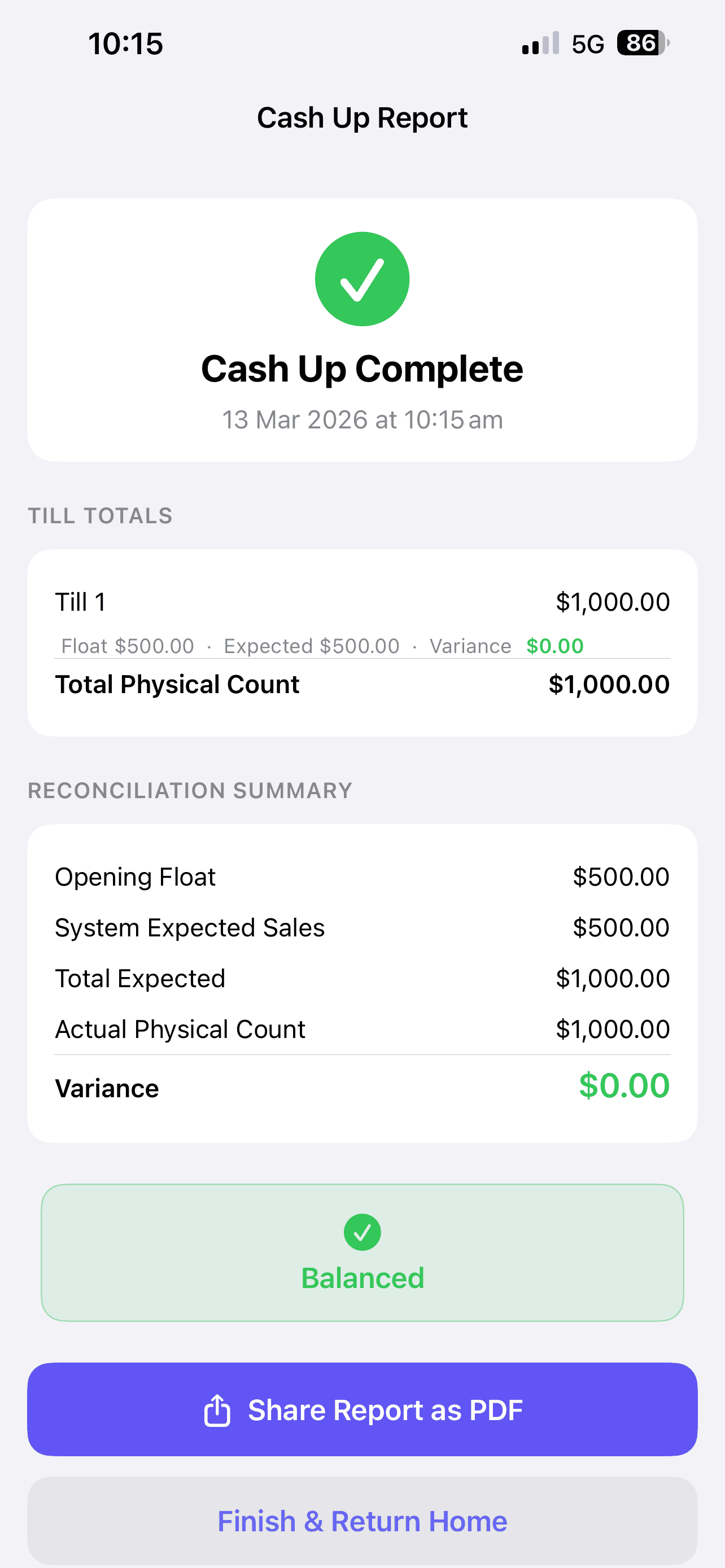Tap the battery indicator showing 86
This screenshot has height=1568, width=725.
point(638,43)
